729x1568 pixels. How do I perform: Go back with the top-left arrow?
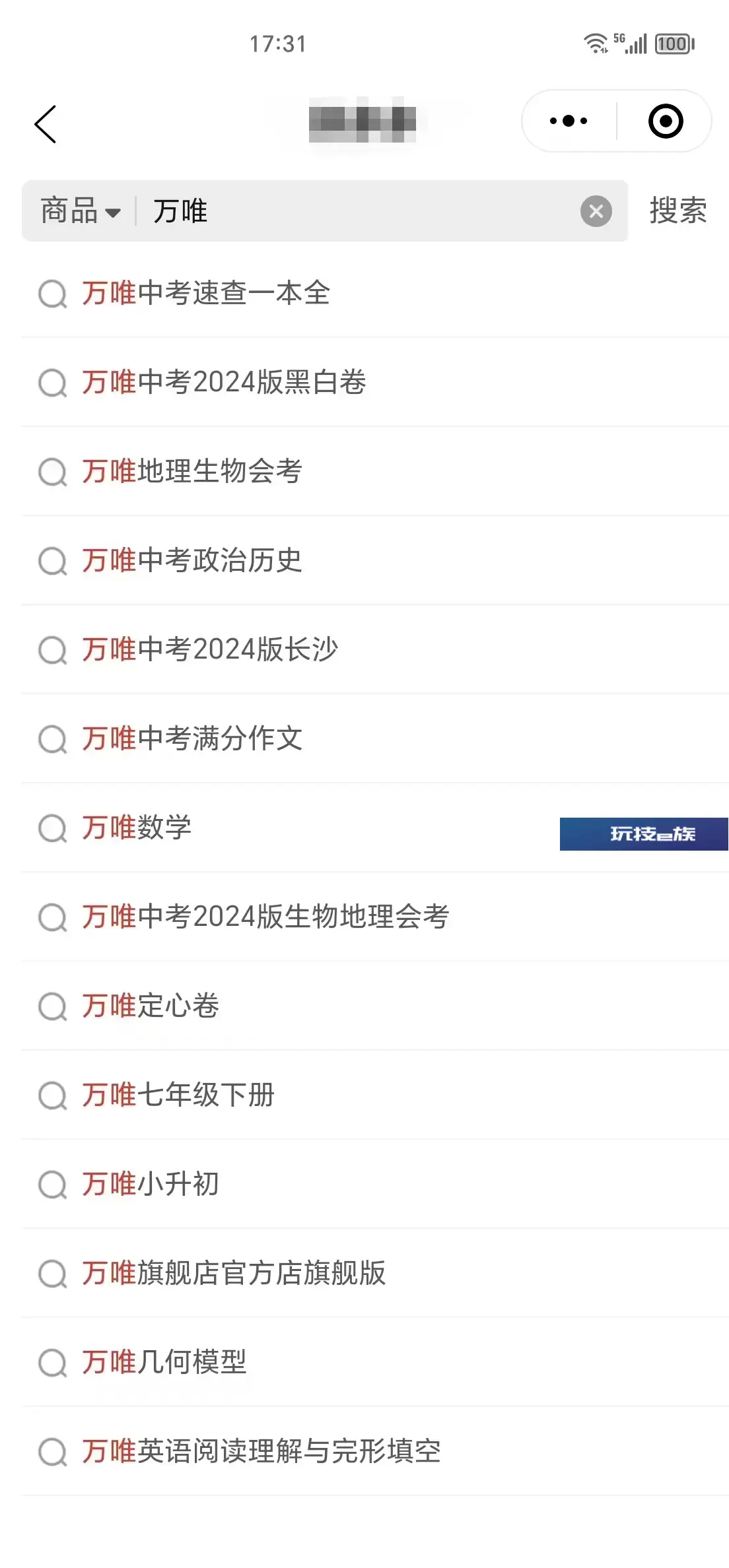[x=45, y=124]
